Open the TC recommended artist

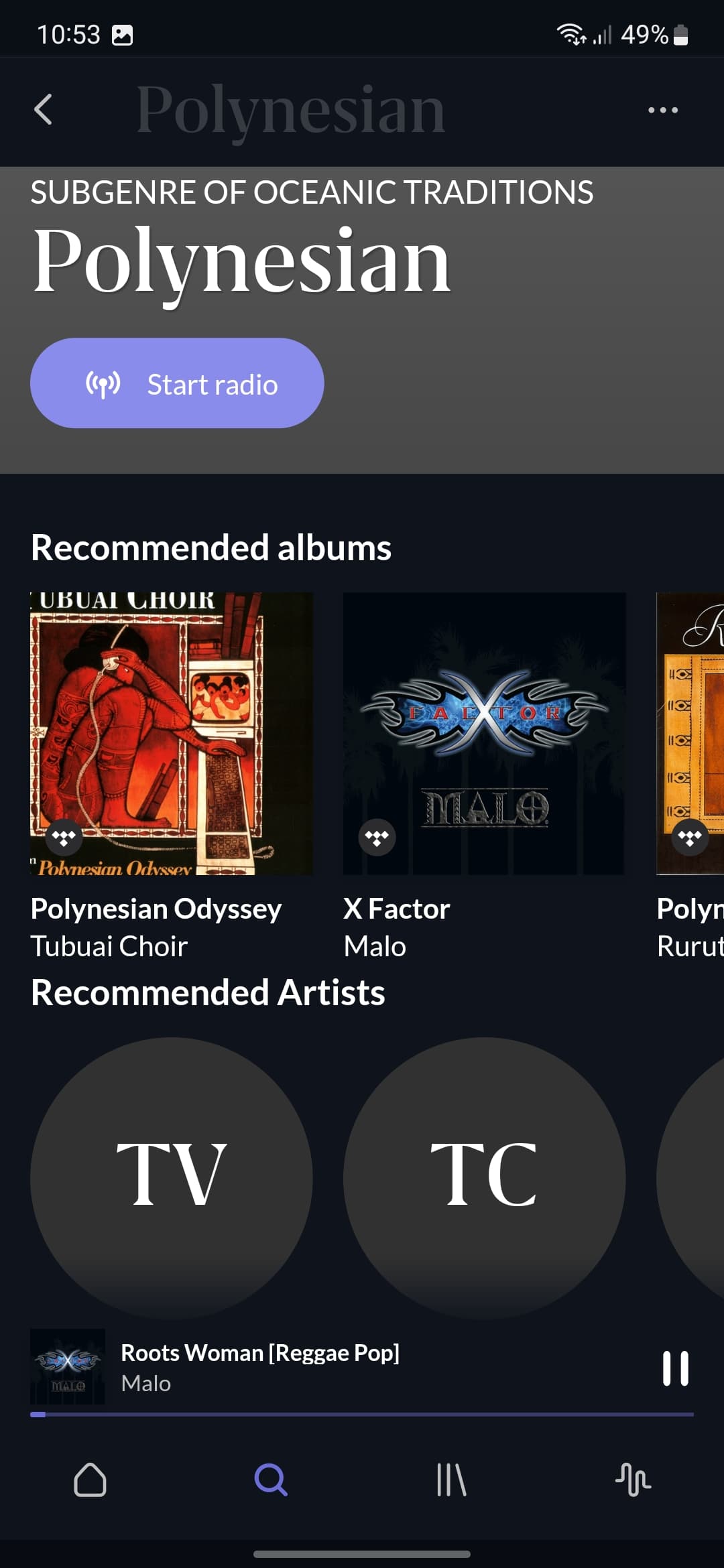485,1178
